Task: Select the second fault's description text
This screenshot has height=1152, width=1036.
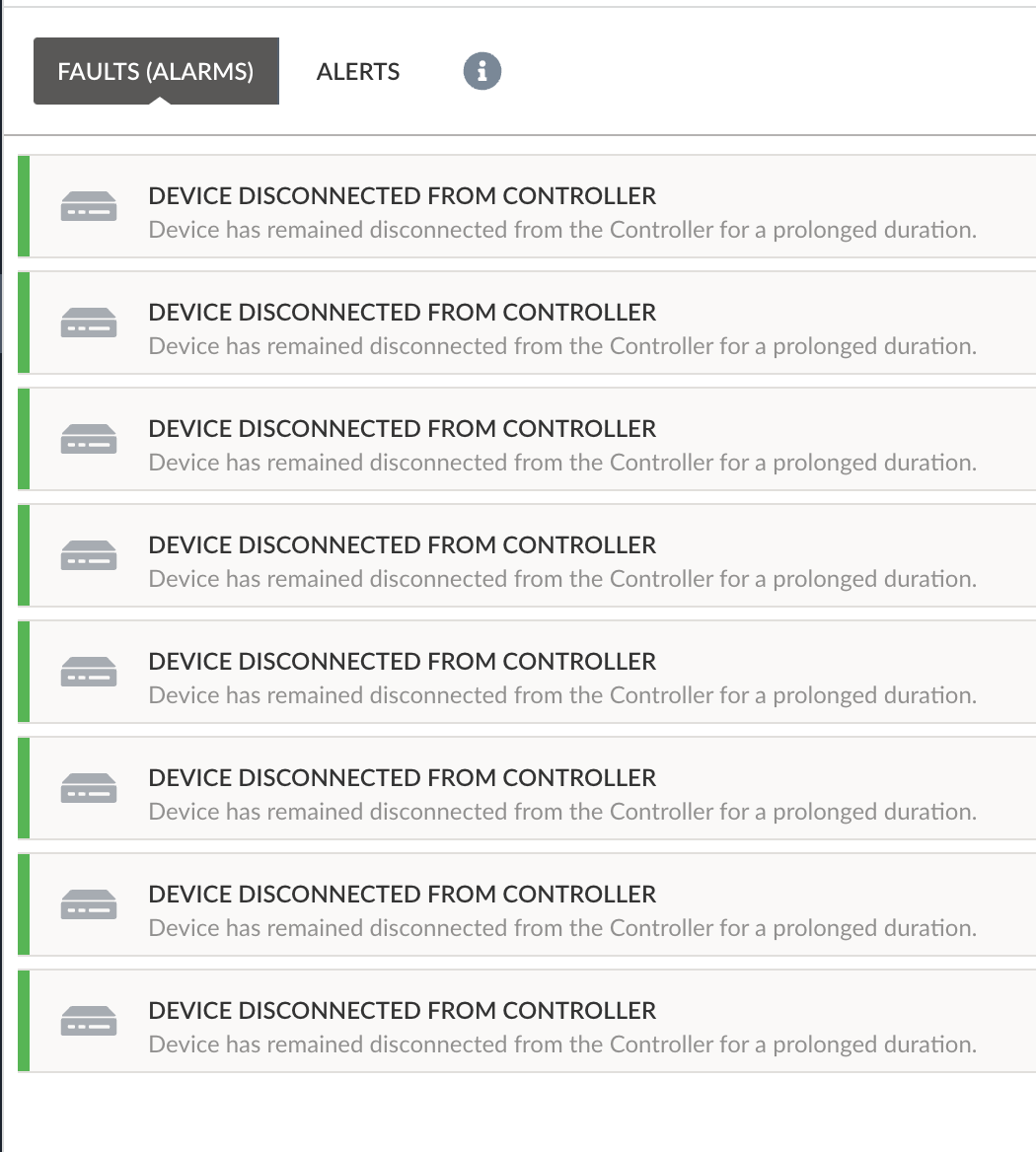Action: pos(562,345)
